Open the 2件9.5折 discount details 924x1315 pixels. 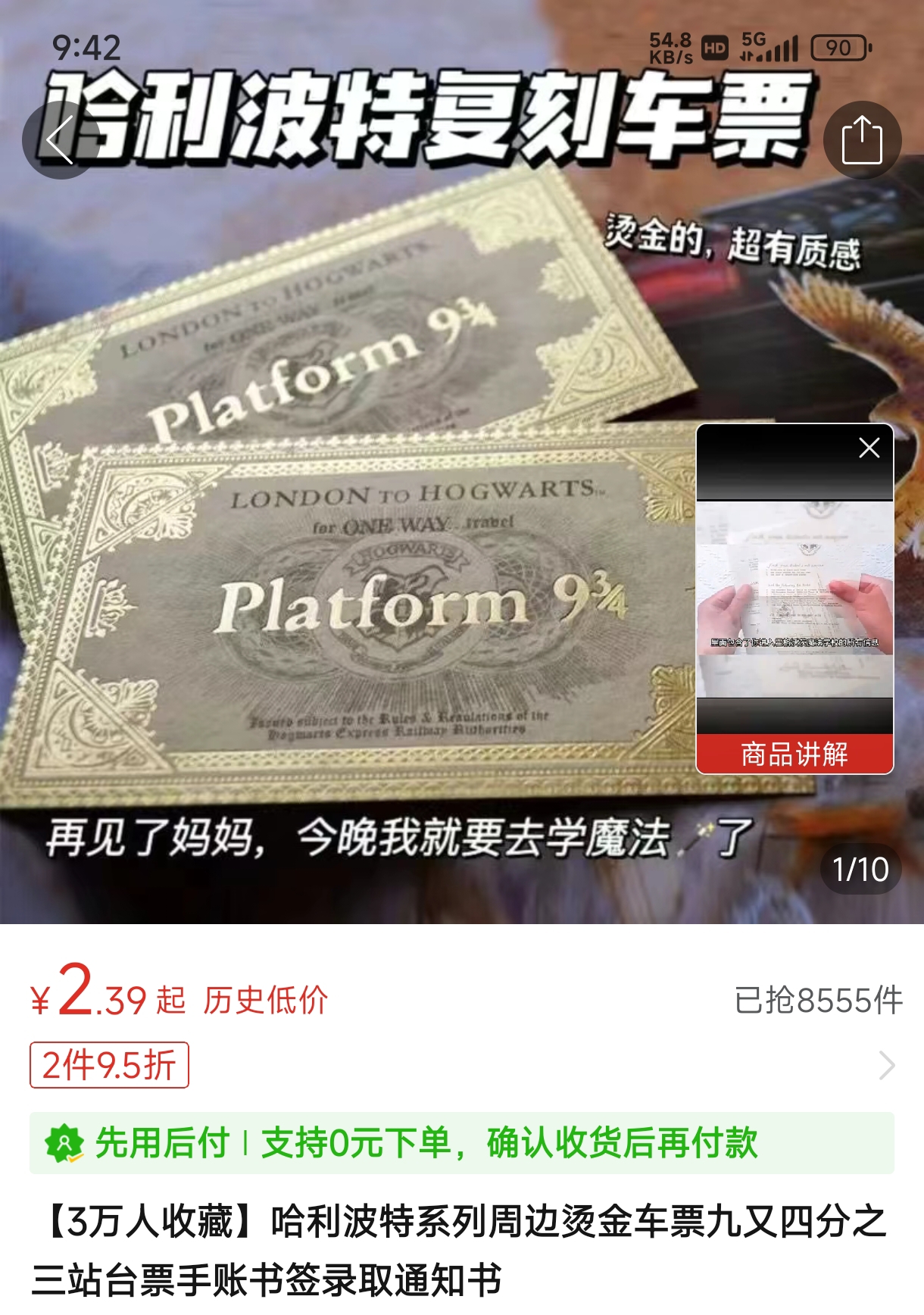(x=109, y=1065)
